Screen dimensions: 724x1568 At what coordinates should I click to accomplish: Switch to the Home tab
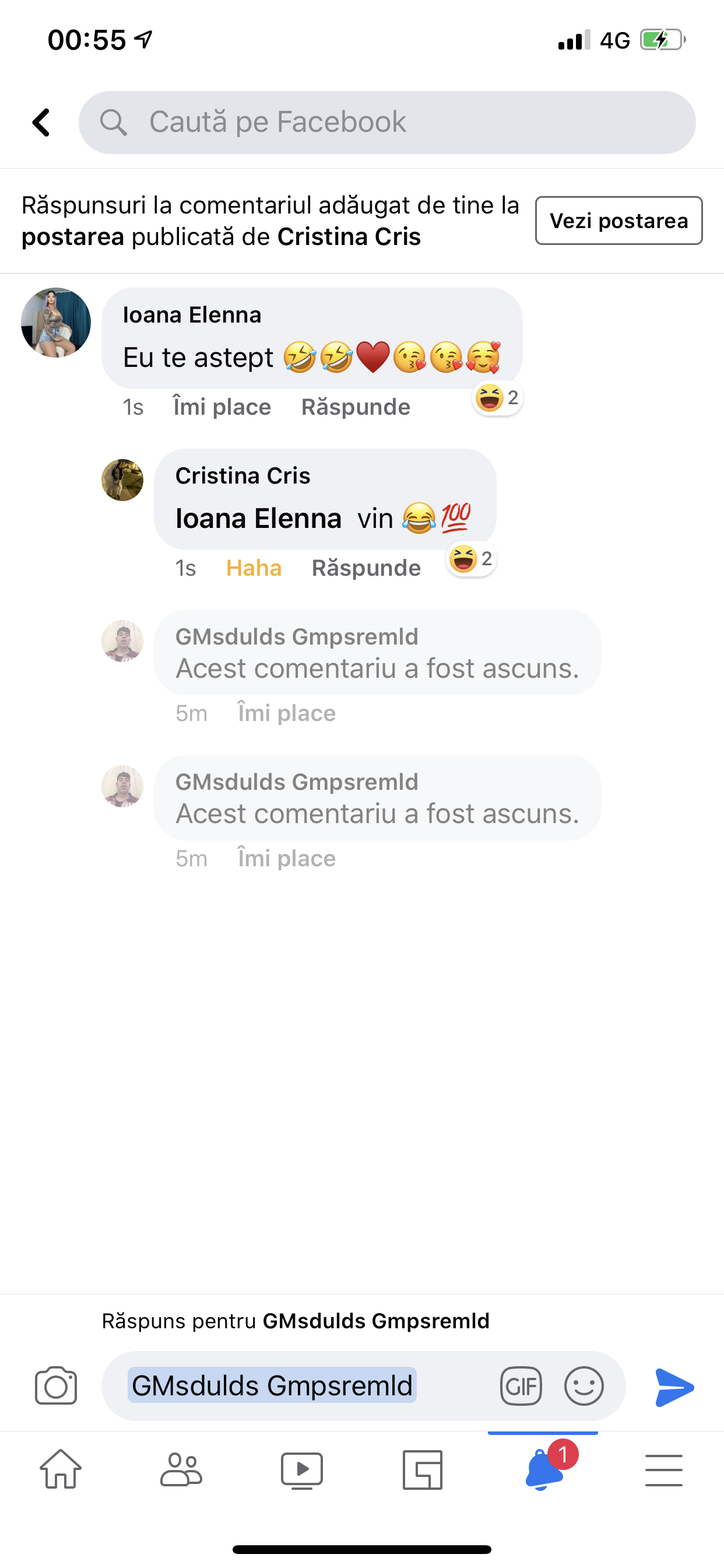[60, 1469]
